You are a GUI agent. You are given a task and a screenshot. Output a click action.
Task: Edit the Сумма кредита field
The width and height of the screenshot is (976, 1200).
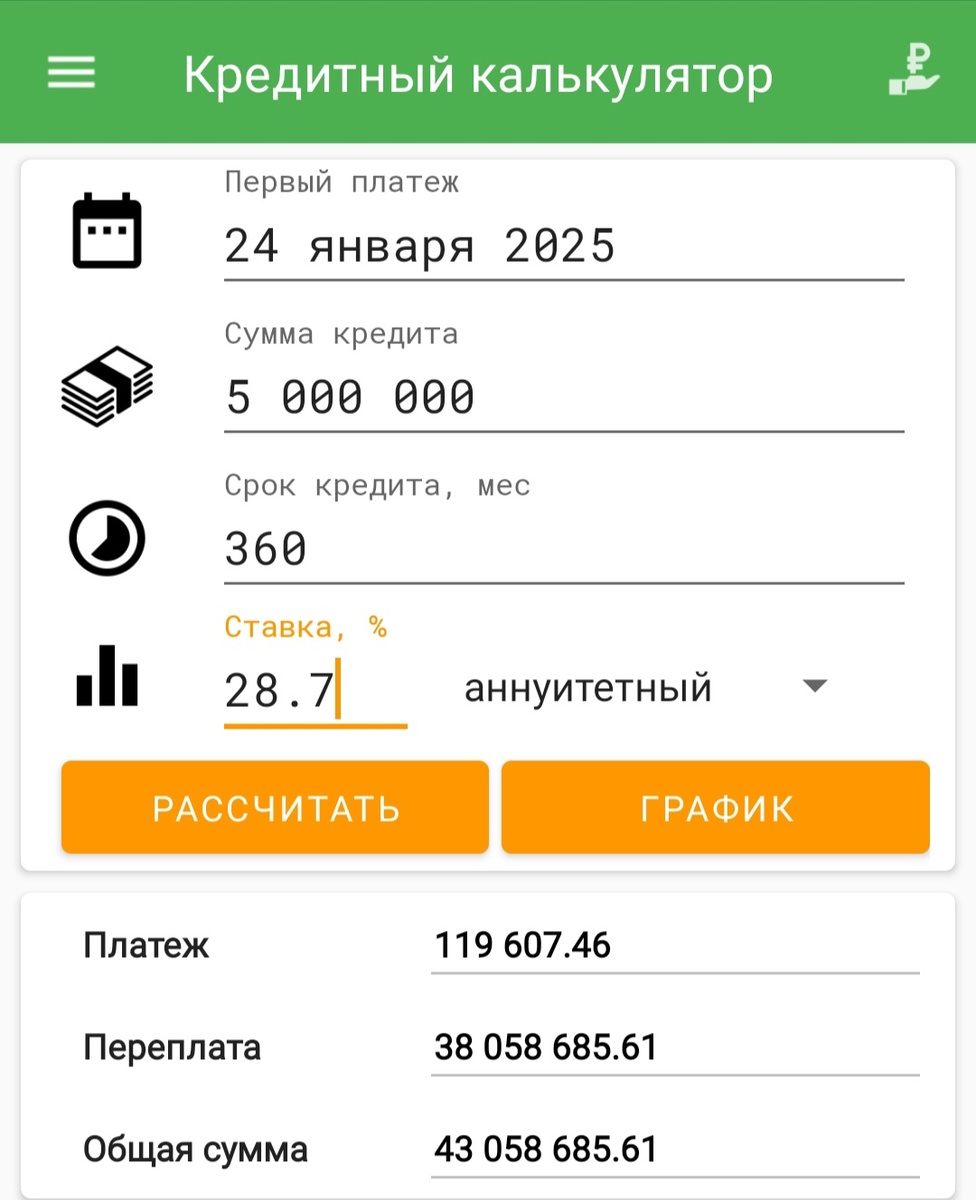pos(563,398)
